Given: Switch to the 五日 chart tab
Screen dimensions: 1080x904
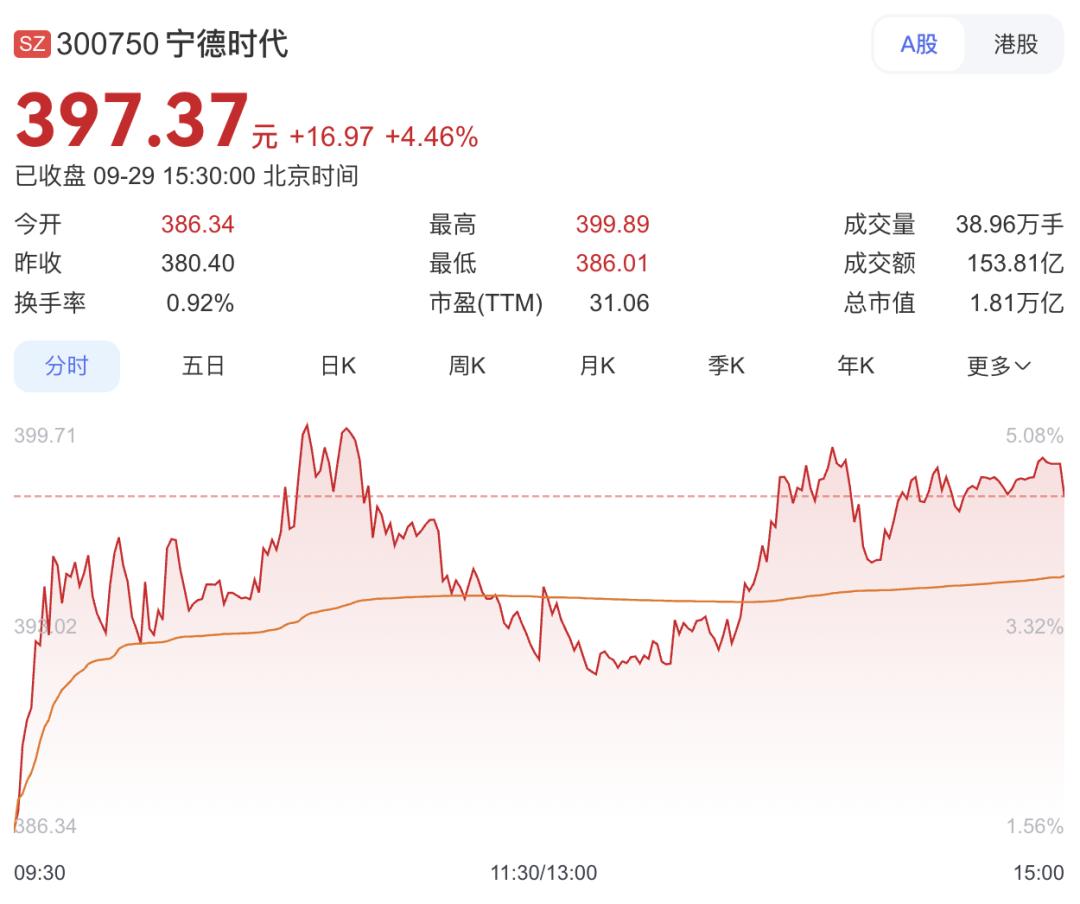Looking at the screenshot, I should [x=203, y=366].
